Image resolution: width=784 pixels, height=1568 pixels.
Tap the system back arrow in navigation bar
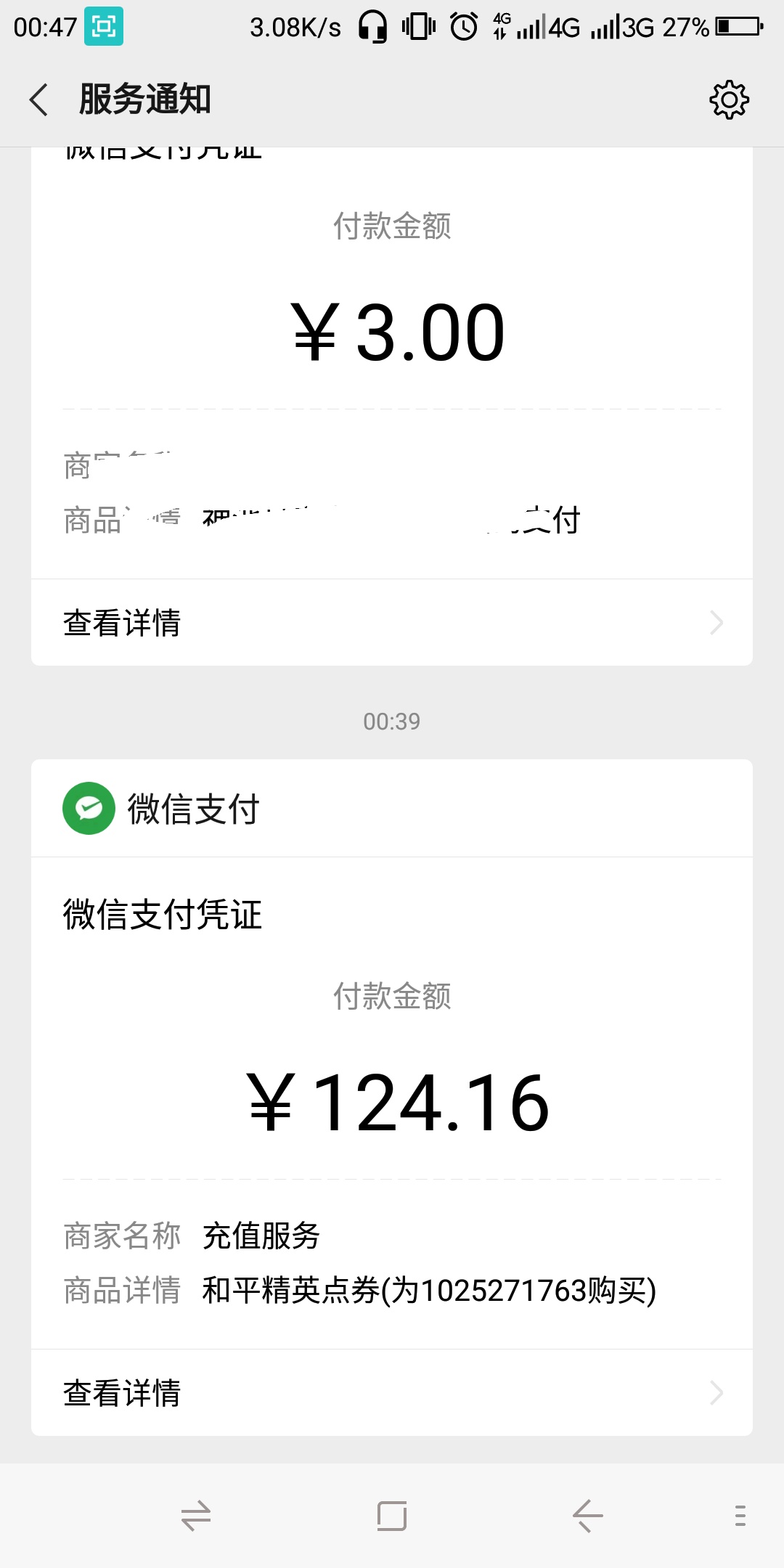pos(587,1516)
